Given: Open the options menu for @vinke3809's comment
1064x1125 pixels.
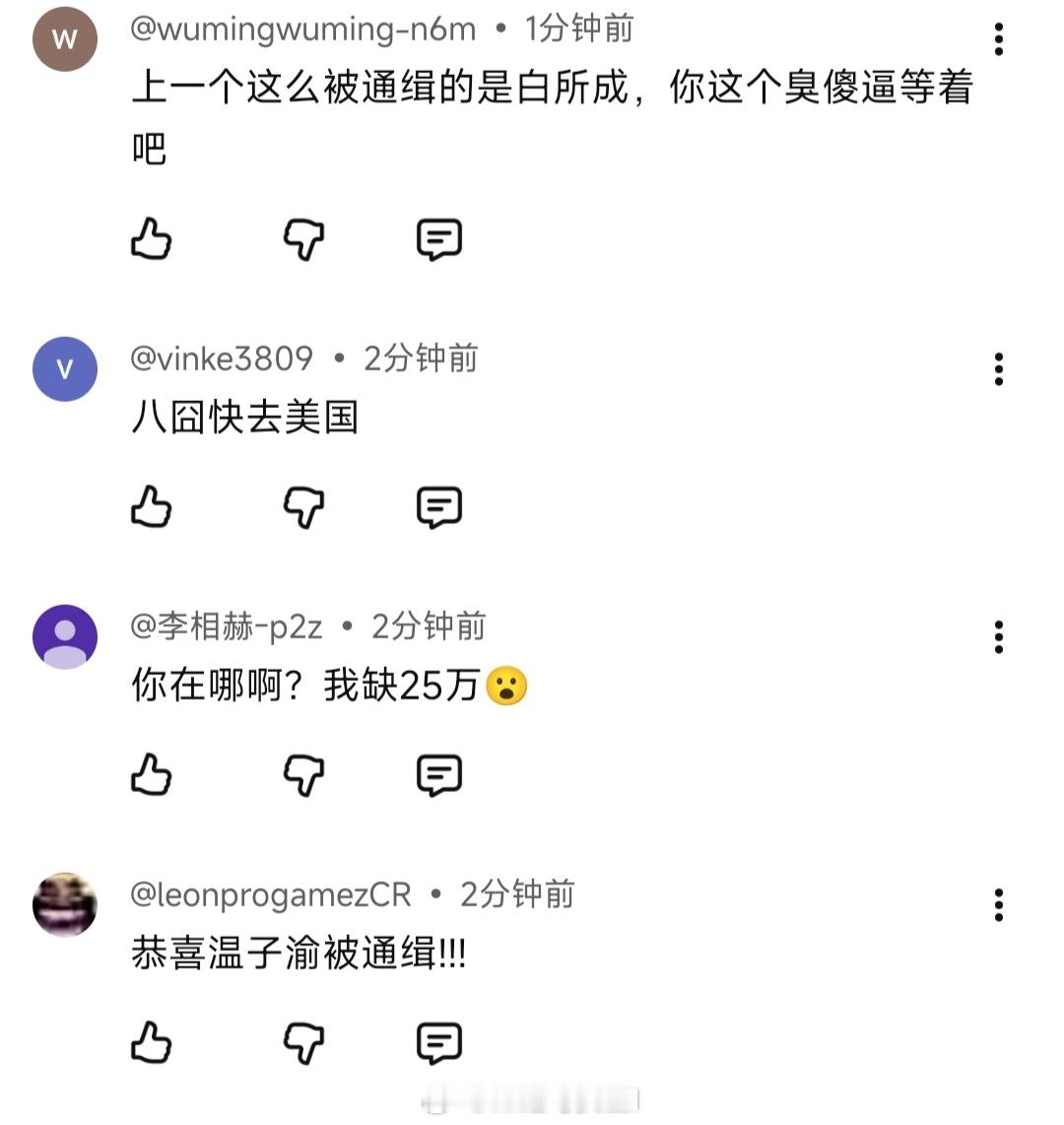Looking at the screenshot, I should point(999,369).
